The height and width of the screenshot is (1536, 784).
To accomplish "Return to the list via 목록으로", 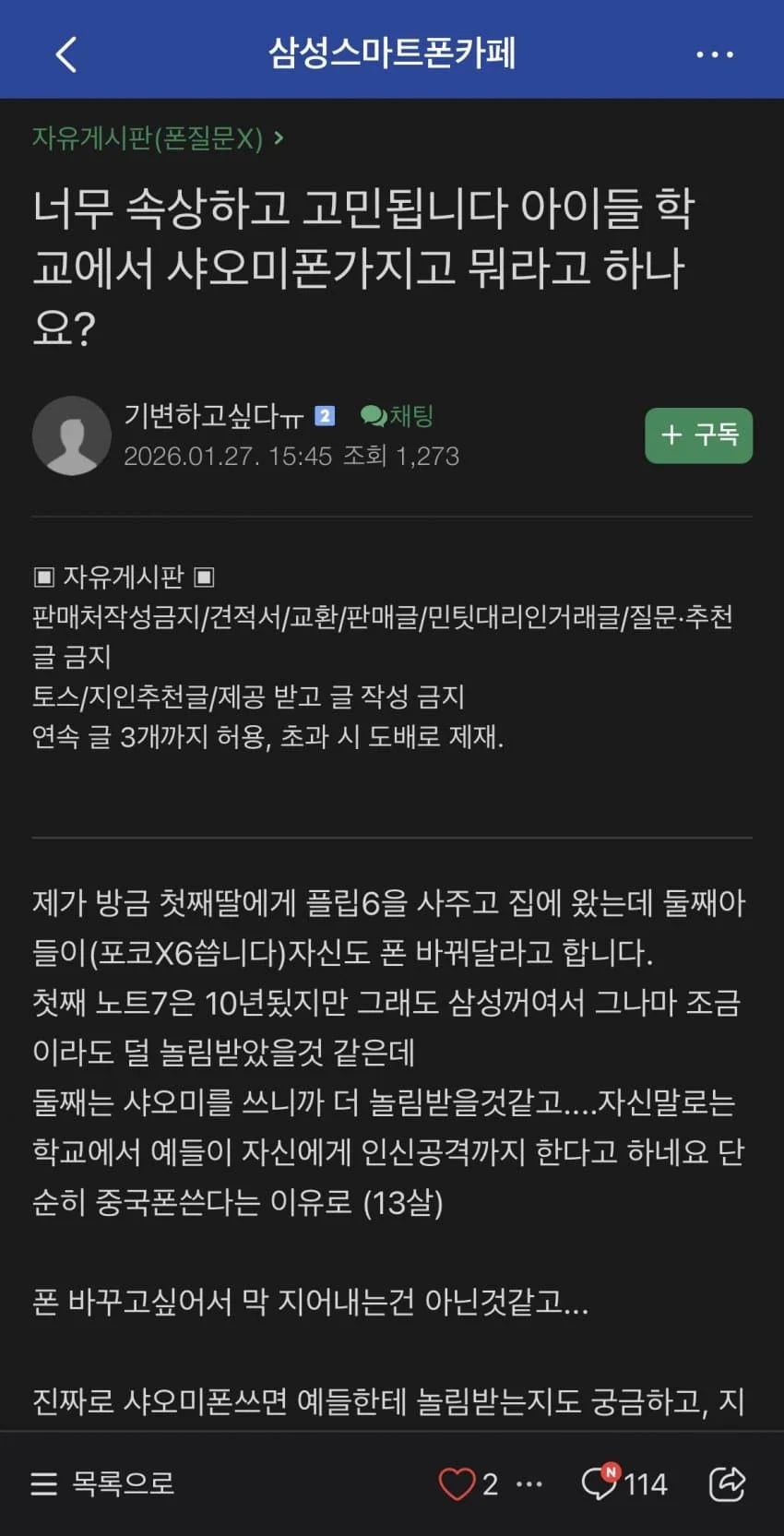I will coord(102,1483).
